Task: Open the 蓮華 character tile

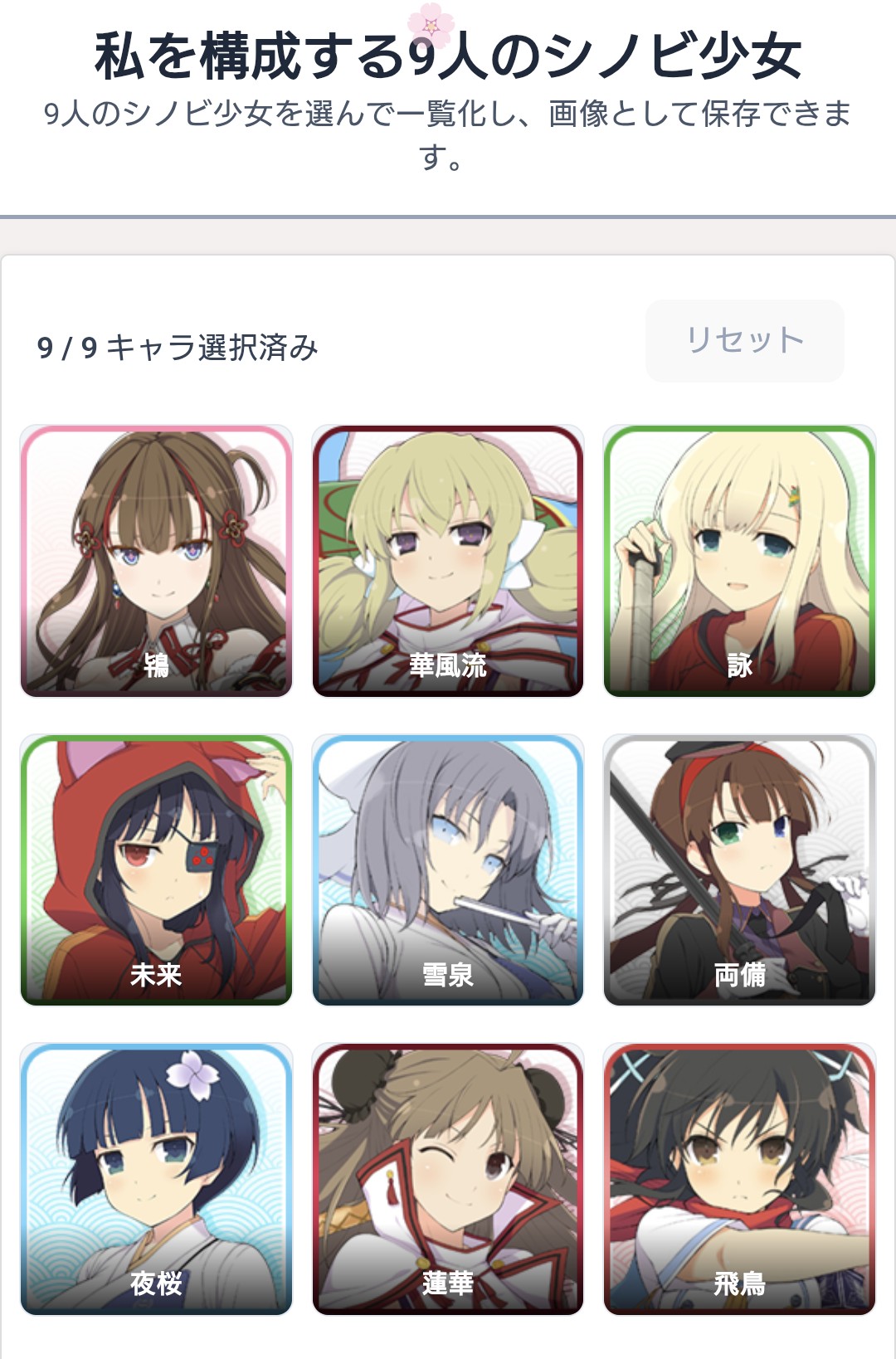Action: (448, 1178)
